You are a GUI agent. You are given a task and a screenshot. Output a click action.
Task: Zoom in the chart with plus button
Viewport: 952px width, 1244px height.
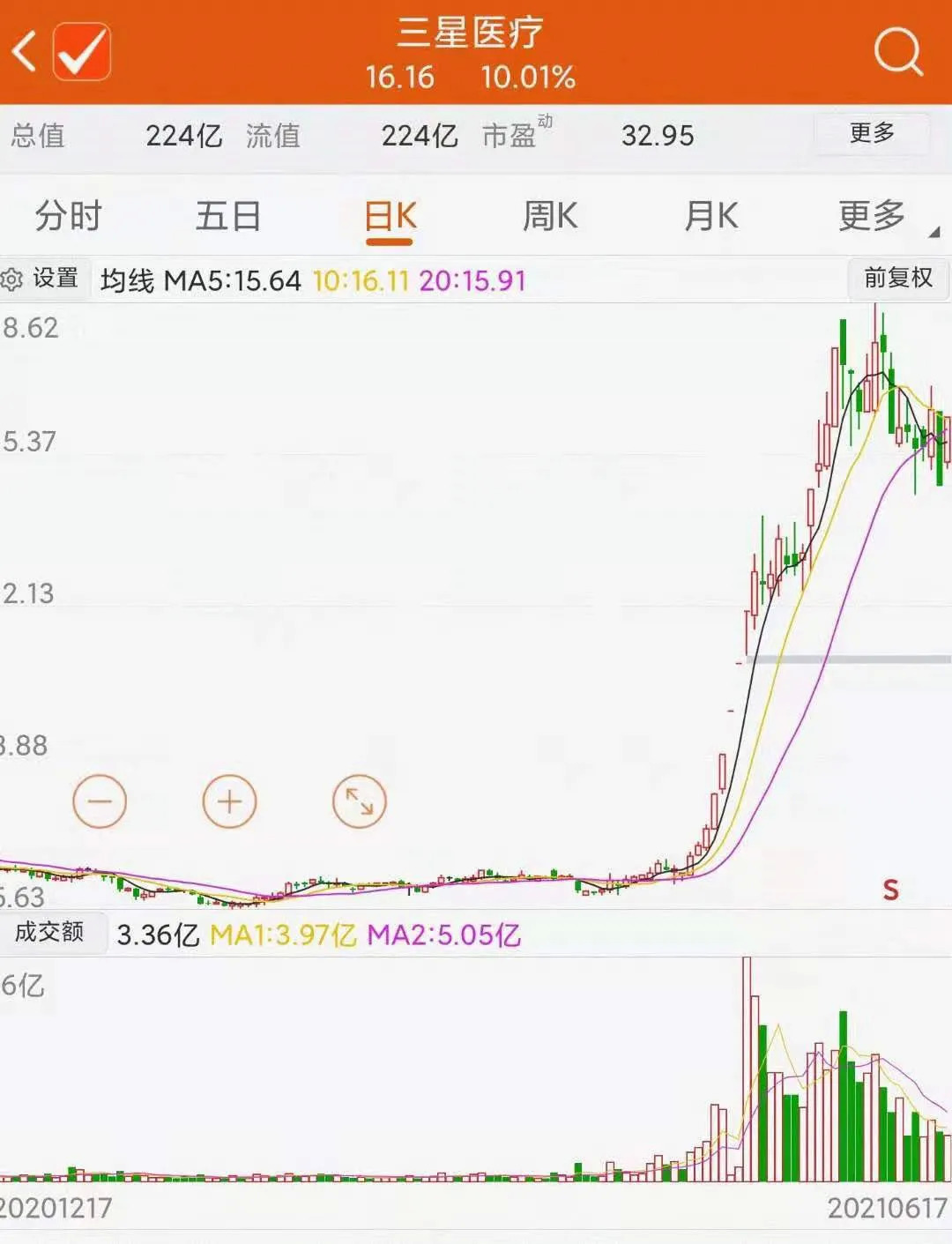click(x=229, y=801)
